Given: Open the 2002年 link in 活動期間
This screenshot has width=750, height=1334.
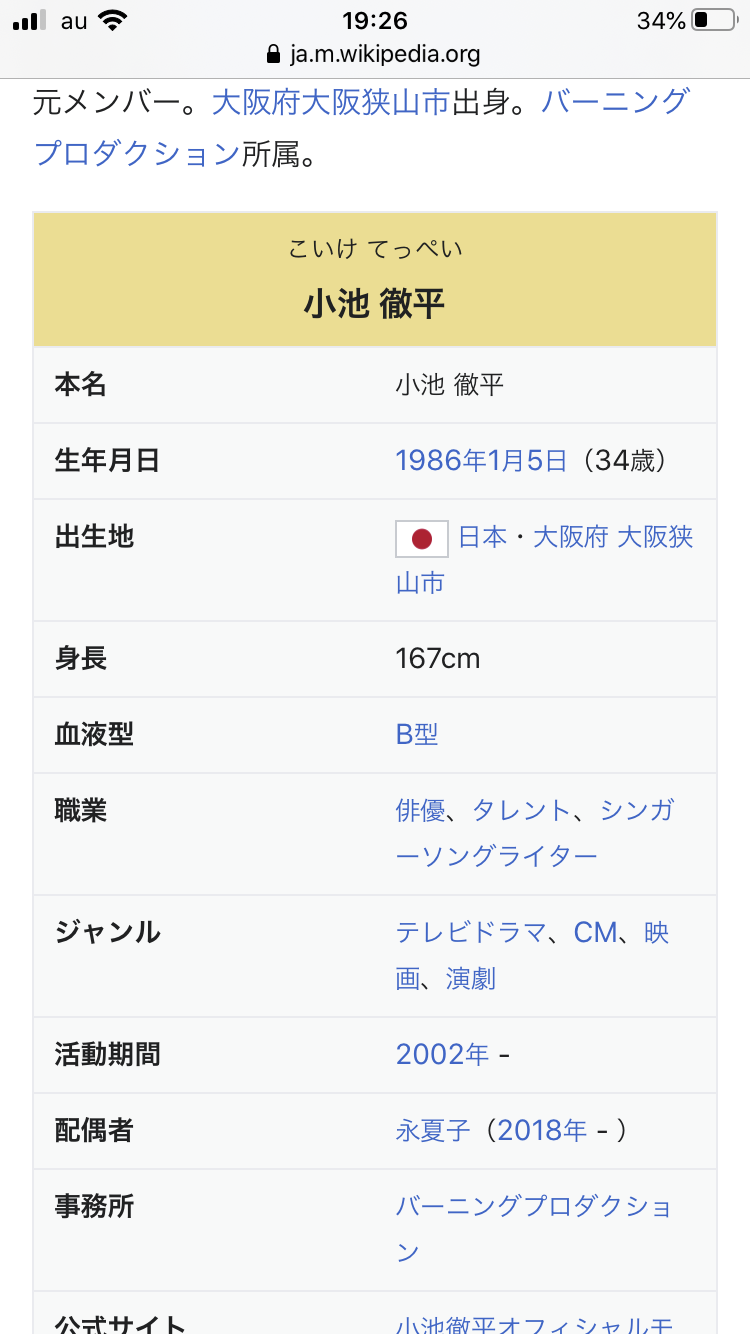Looking at the screenshot, I should tap(442, 1055).
